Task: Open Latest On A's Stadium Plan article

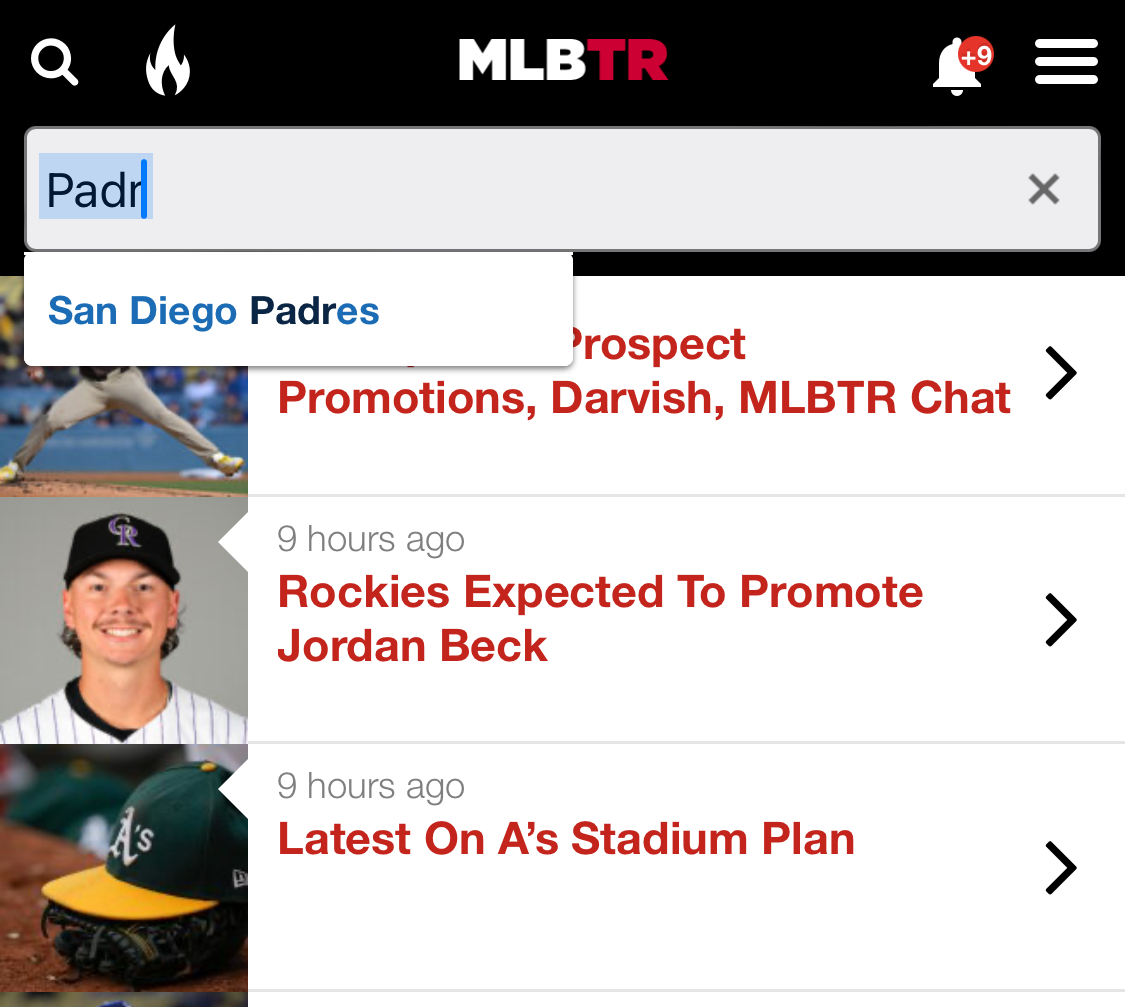Action: [x=566, y=839]
